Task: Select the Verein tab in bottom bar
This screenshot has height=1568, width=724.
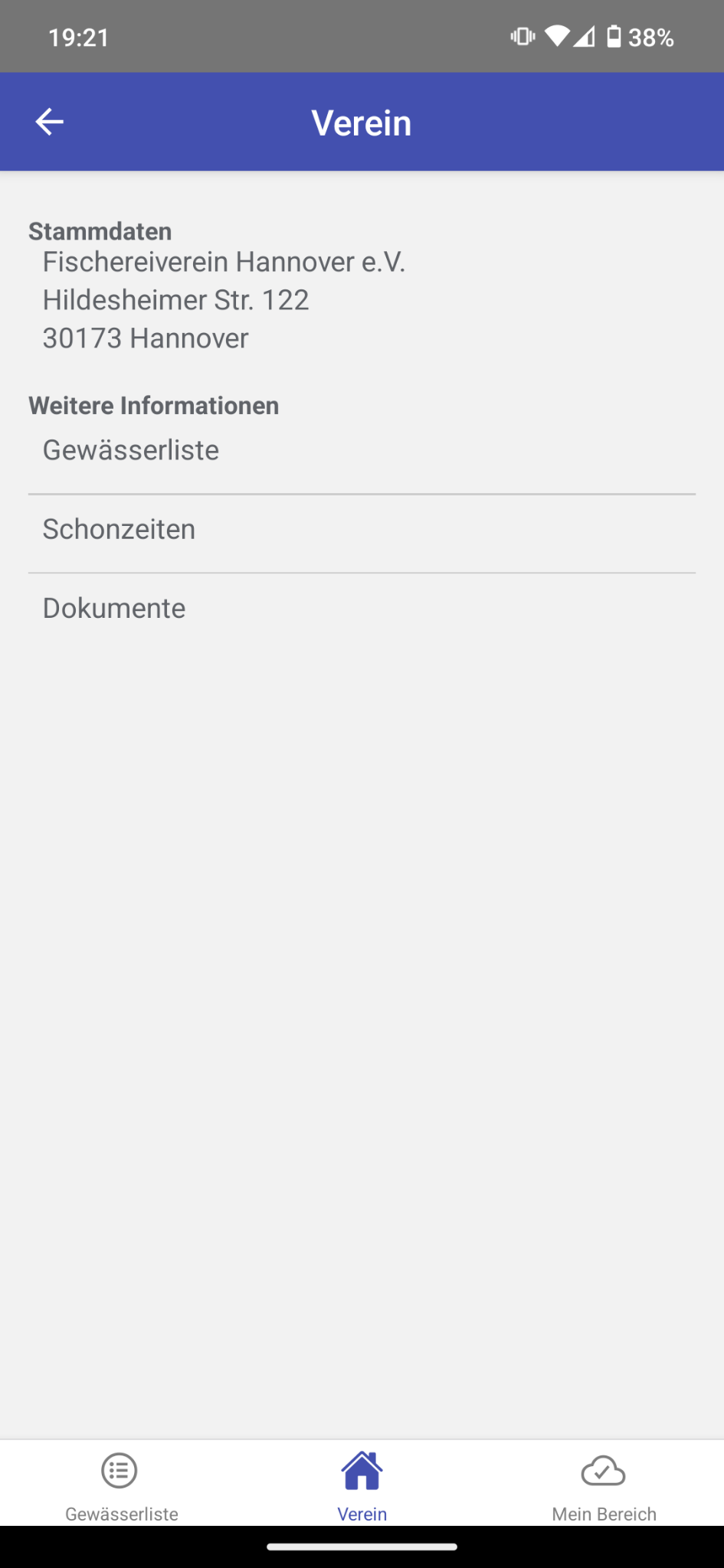Action: [x=362, y=1489]
